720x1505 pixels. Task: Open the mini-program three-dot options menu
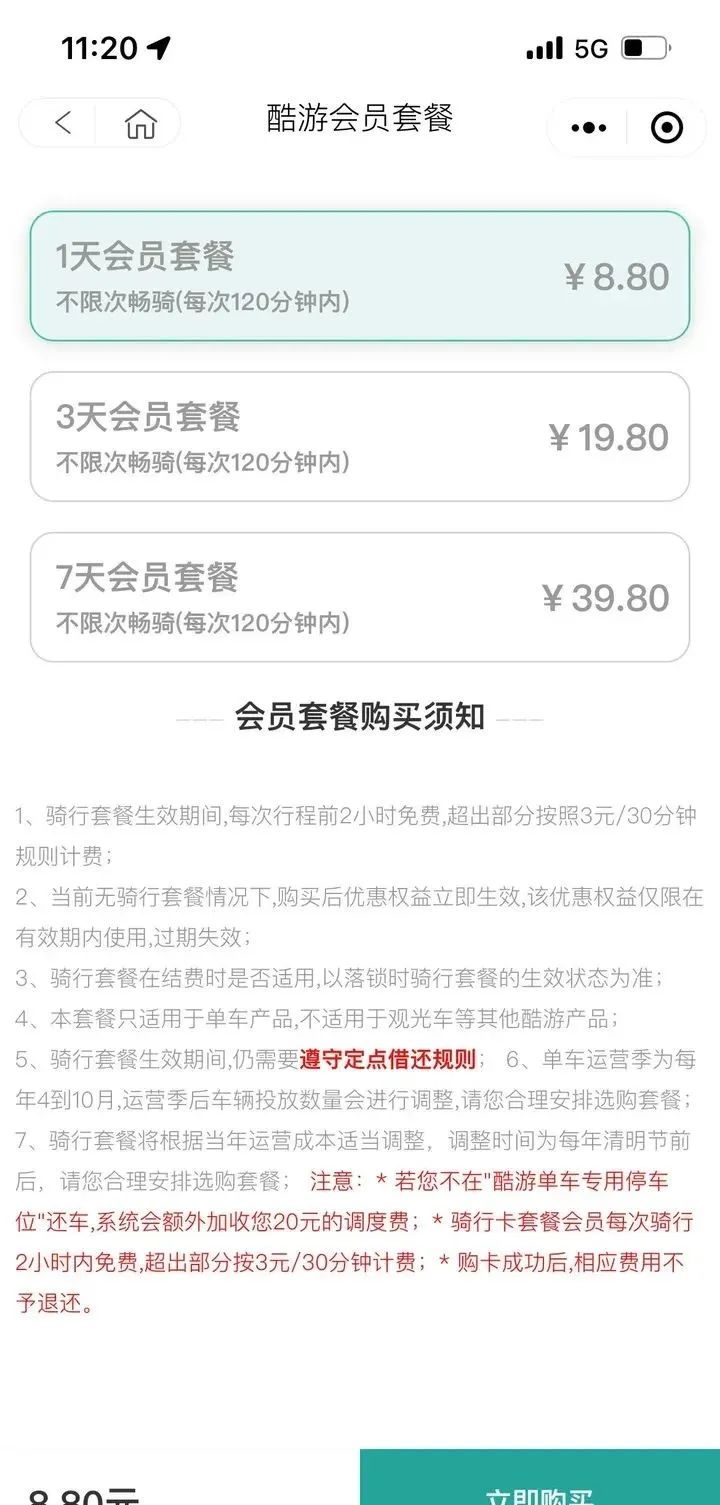click(x=586, y=125)
